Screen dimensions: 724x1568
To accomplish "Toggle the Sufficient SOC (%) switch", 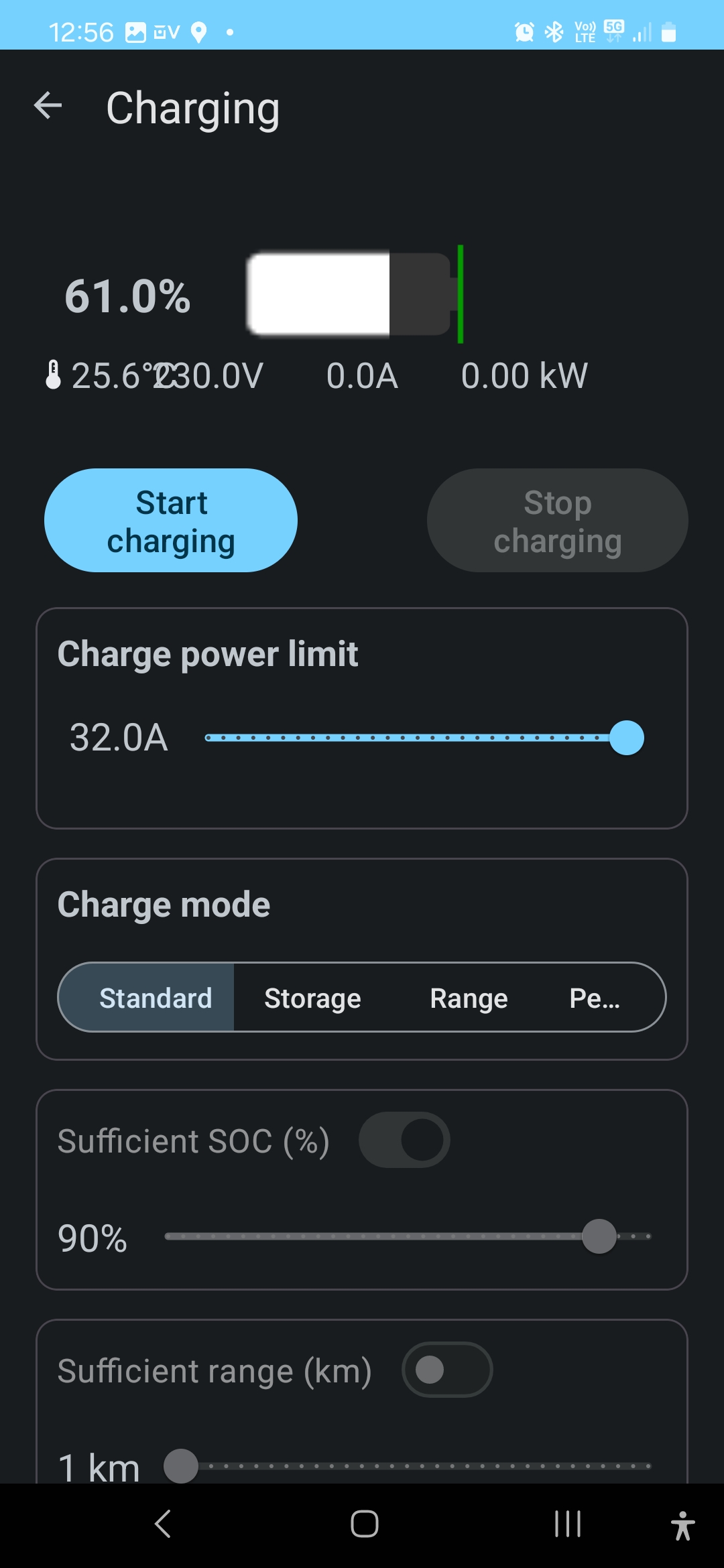I will tap(404, 1140).
